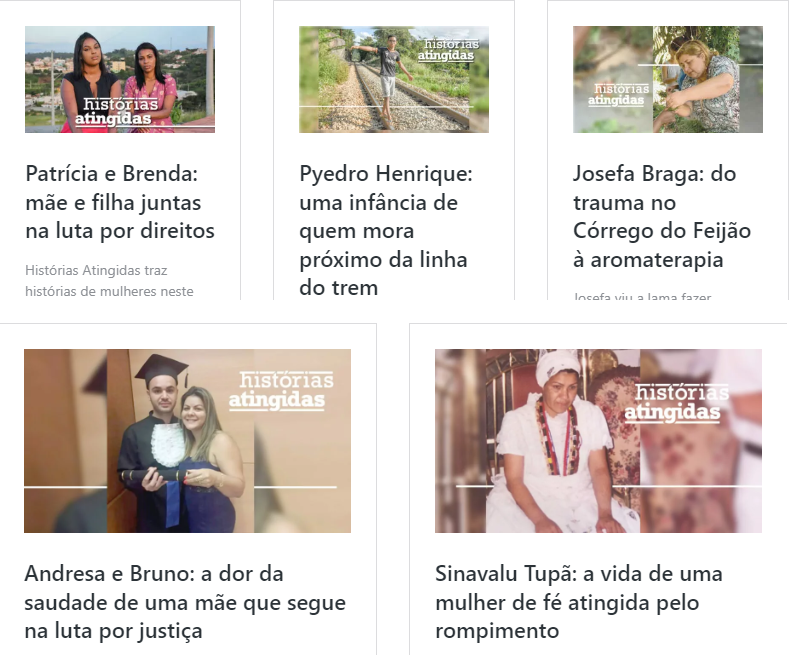The height and width of the screenshot is (656, 789).
Task: Open the Josefa Braga aromaterapia story
Action: click(x=661, y=216)
